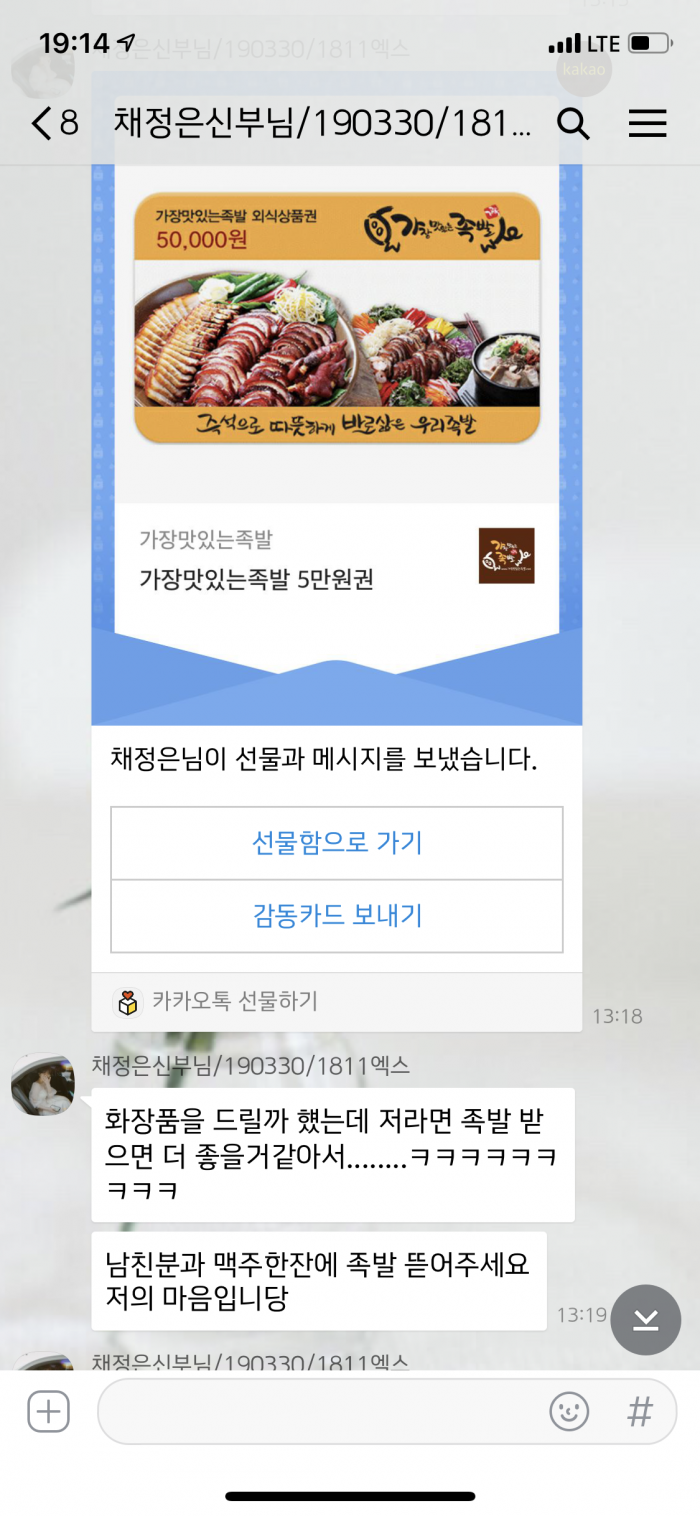
Task: Go back to the chat list
Action: tap(52, 123)
